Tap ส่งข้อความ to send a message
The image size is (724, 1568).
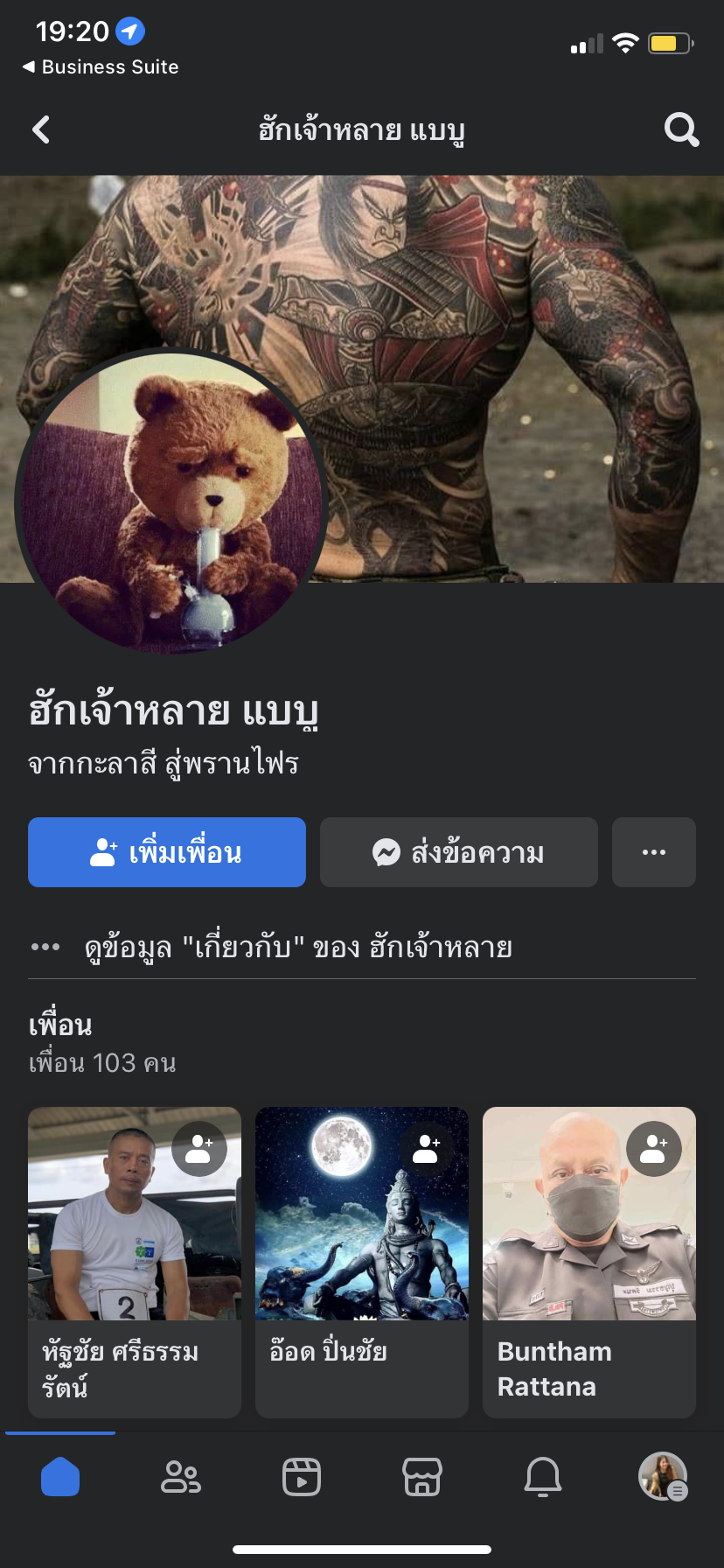click(459, 852)
